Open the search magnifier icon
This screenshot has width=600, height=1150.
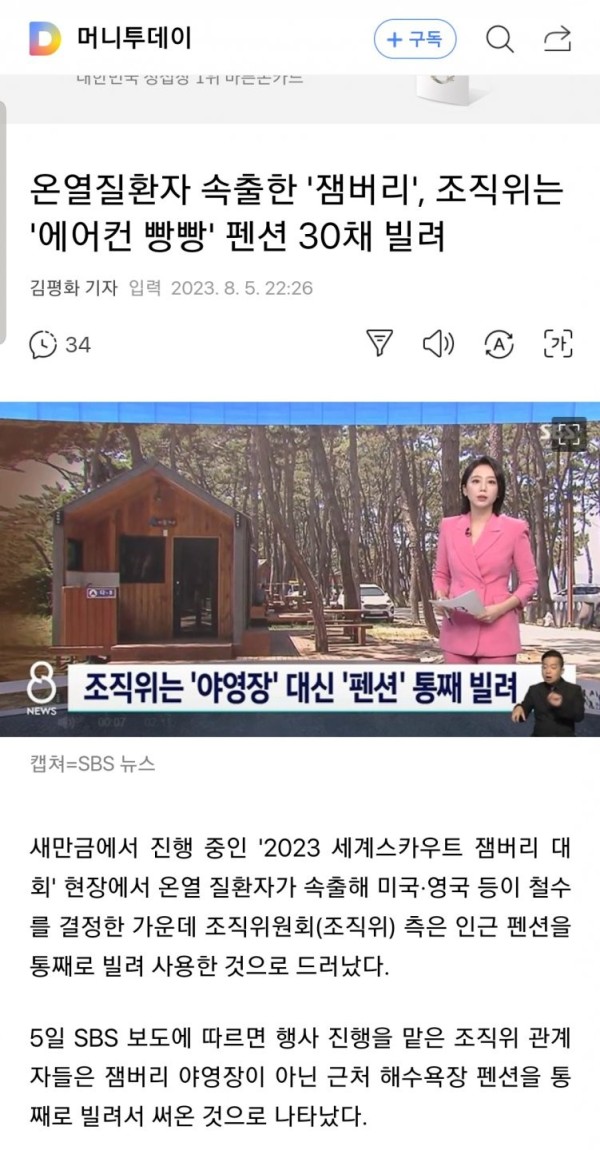[x=499, y=40]
